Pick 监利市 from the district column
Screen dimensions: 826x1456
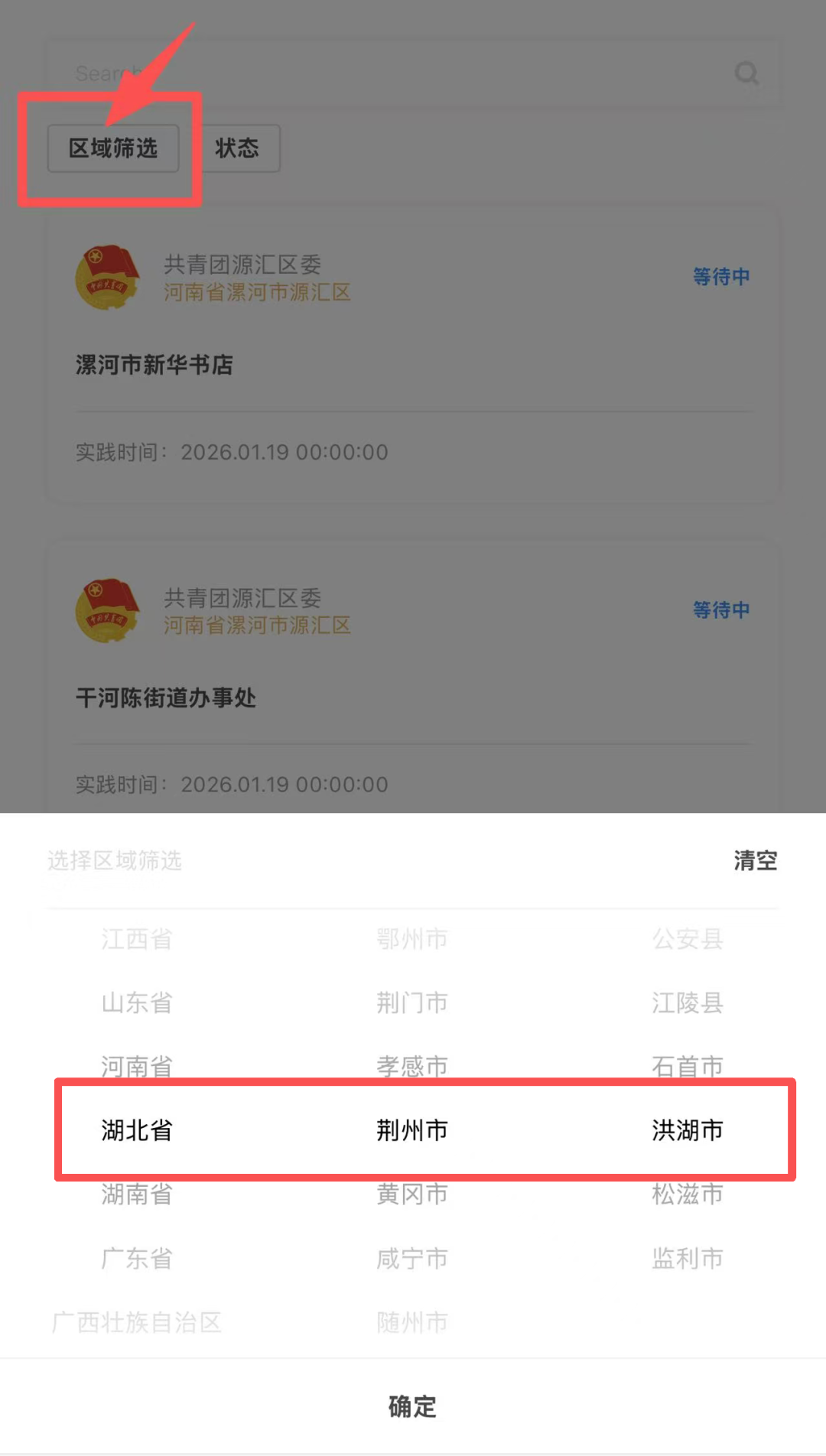pos(687,1258)
